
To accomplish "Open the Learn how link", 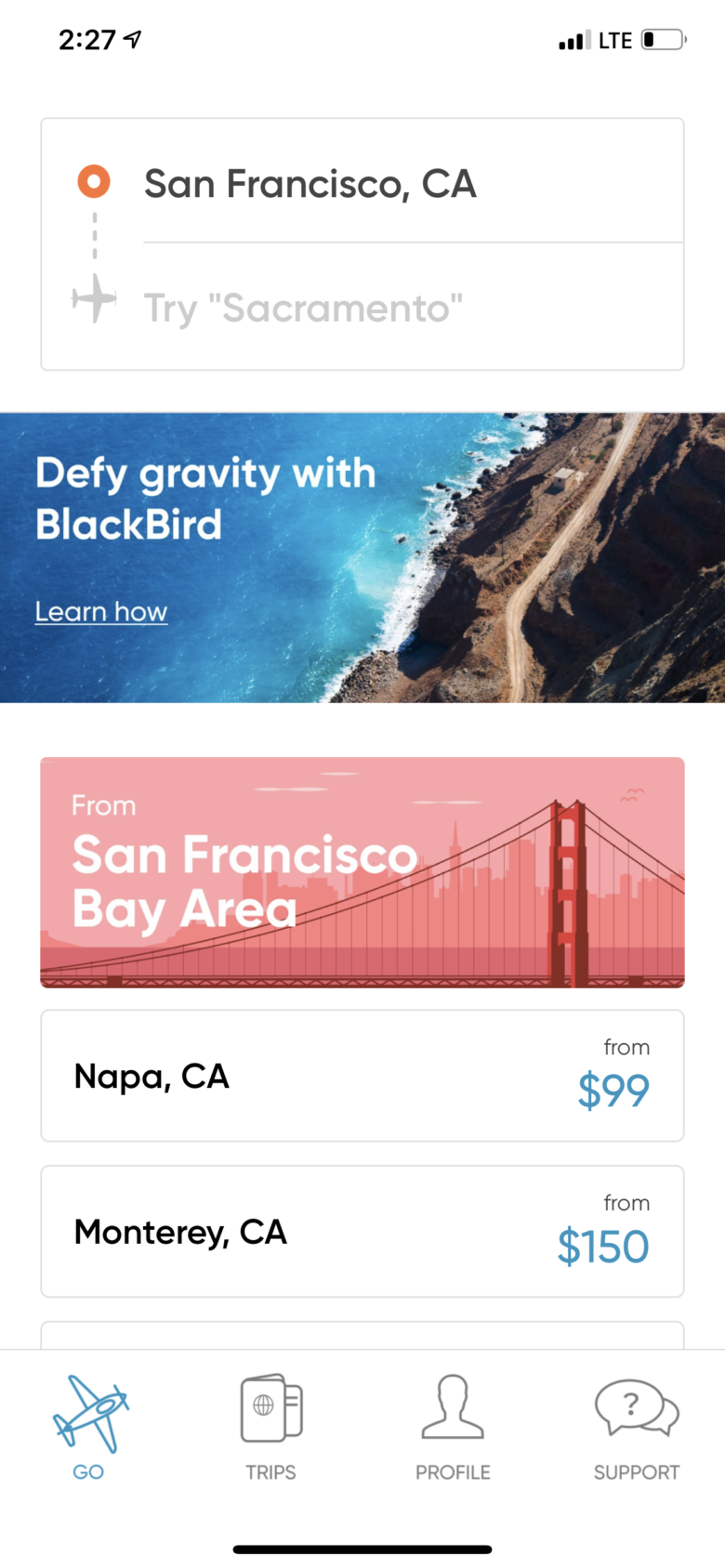I will coord(101,612).
